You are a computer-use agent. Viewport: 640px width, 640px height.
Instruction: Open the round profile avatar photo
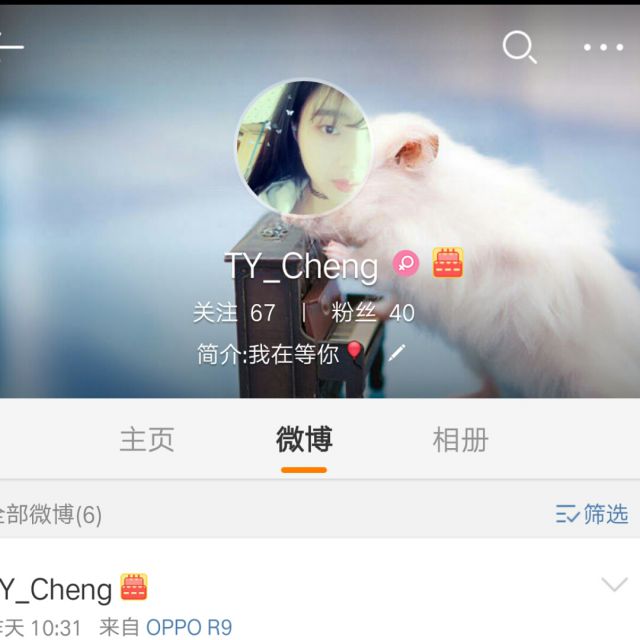pos(304,148)
